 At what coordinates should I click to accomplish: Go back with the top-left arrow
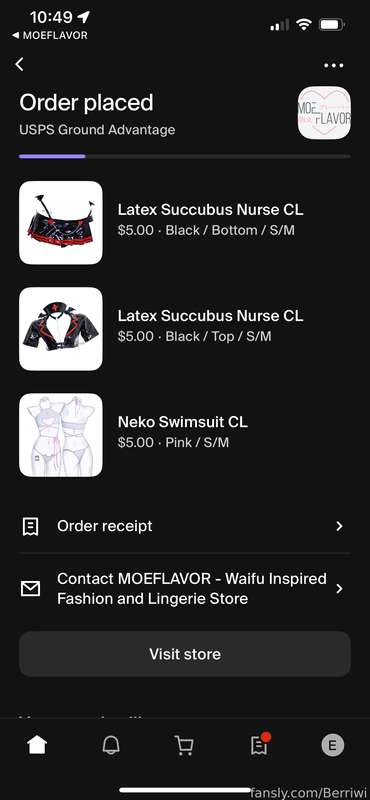tap(19, 64)
